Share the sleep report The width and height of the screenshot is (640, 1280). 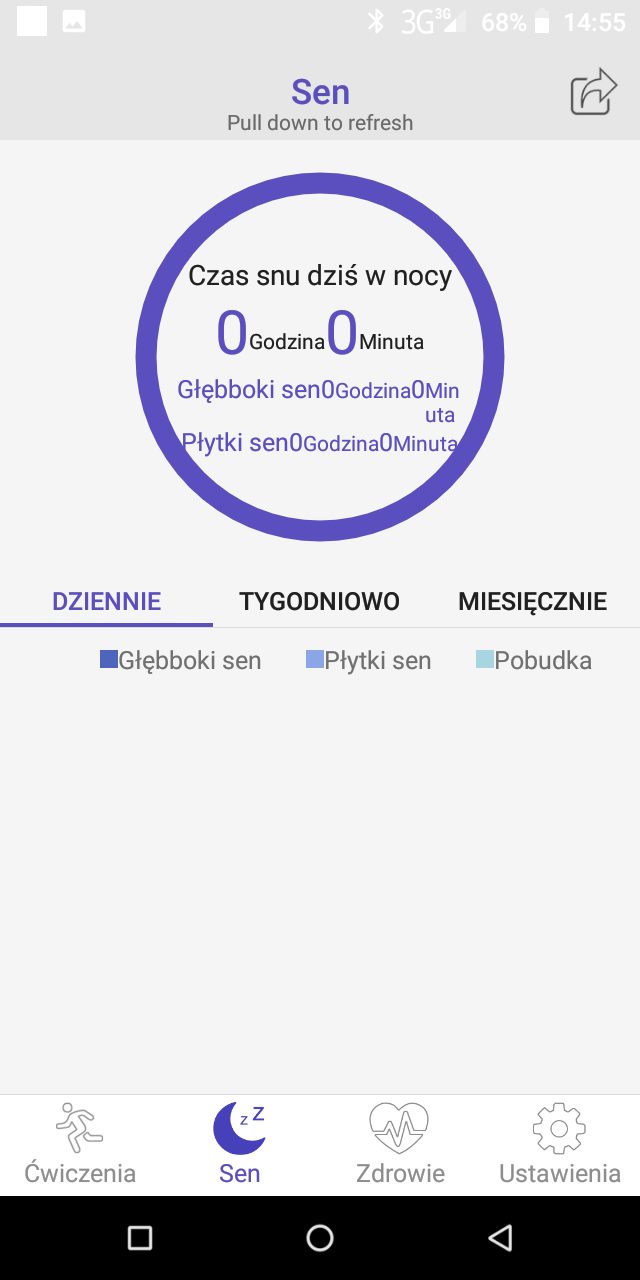click(x=593, y=92)
